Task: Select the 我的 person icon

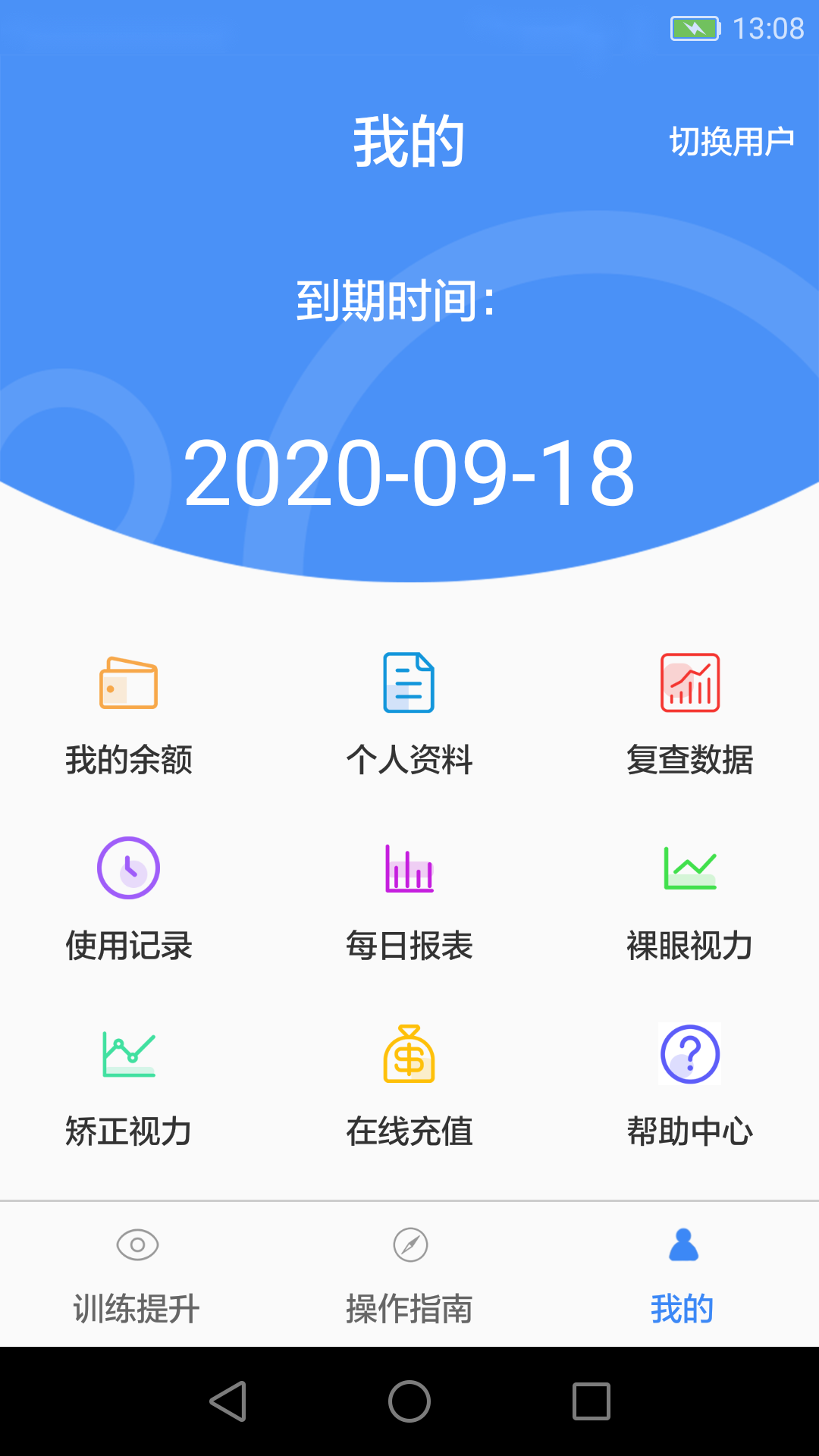Action: pos(682,1246)
